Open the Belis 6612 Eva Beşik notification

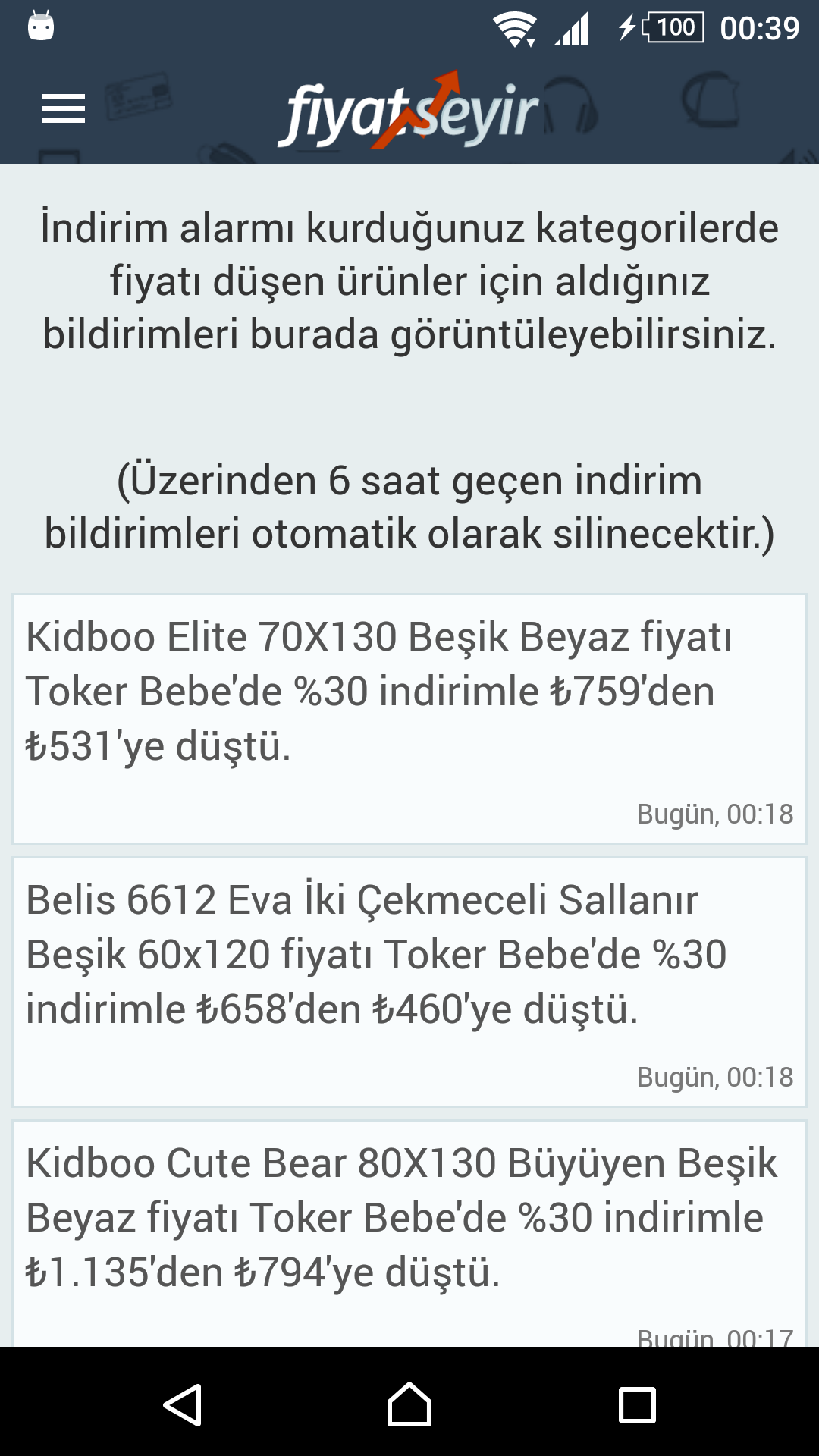click(x=409, y=982)
